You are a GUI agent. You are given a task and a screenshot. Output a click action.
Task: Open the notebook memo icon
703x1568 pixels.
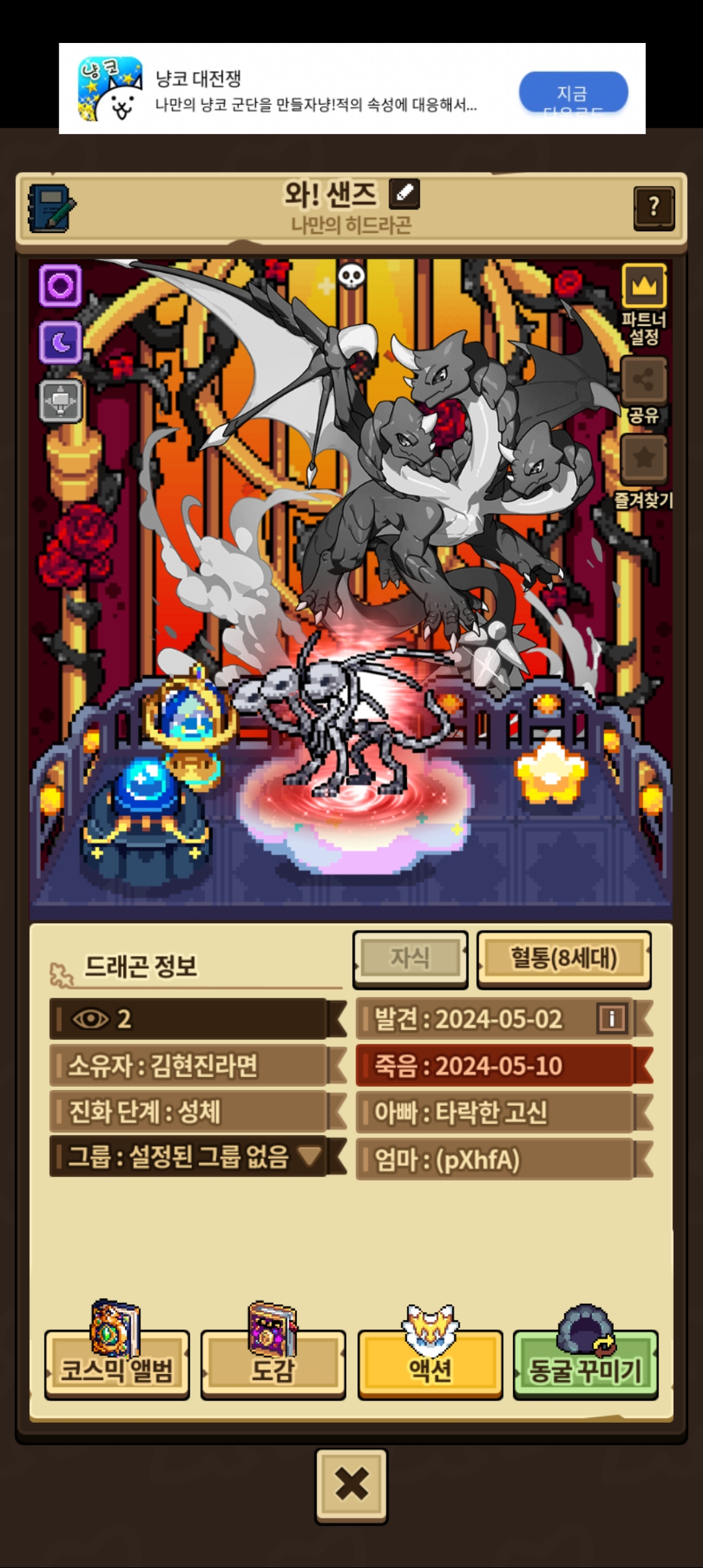click(x=51, y=208)
